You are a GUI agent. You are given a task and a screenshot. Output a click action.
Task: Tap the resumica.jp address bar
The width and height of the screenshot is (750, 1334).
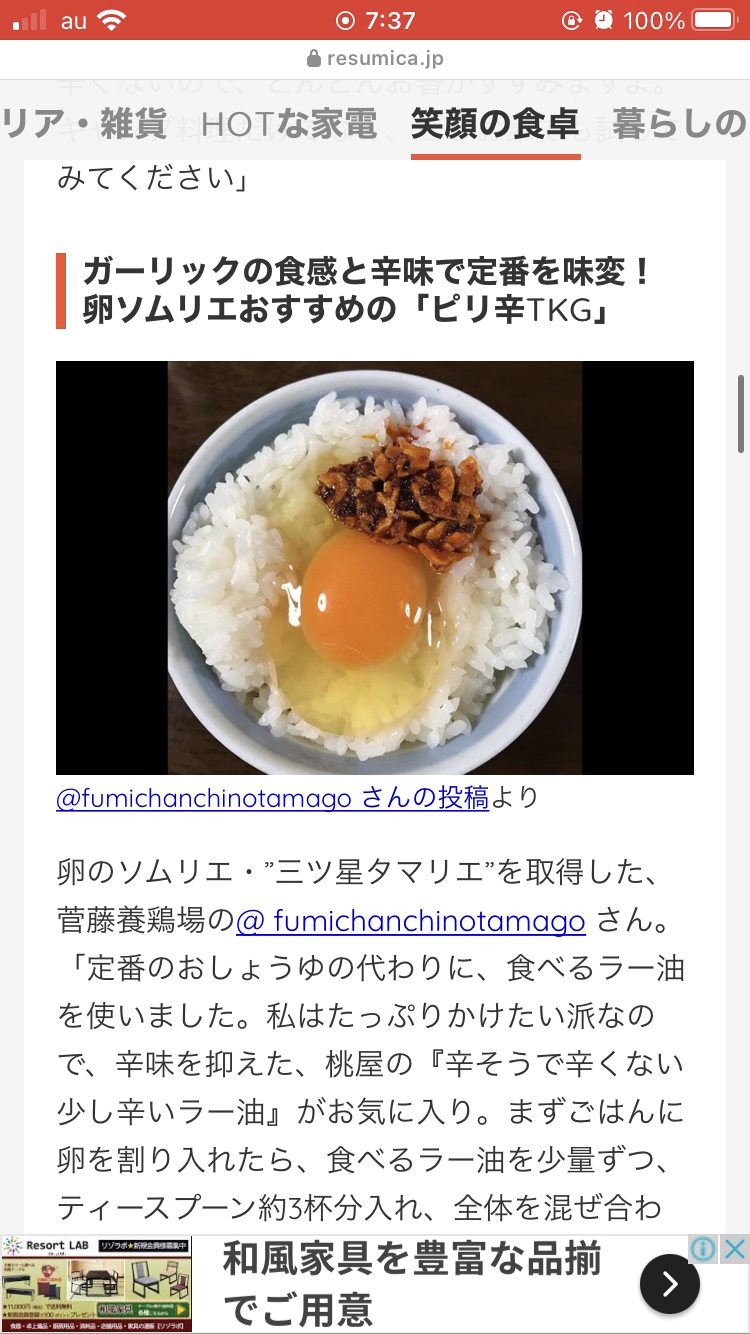tap(375, 58)
